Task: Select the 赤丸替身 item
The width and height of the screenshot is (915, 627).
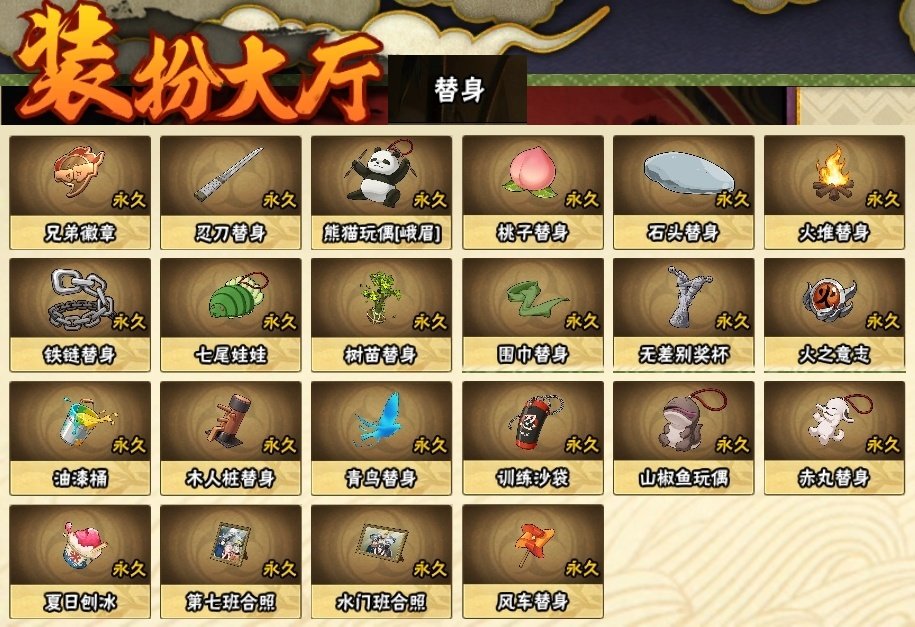Action: tap(835, 437)
